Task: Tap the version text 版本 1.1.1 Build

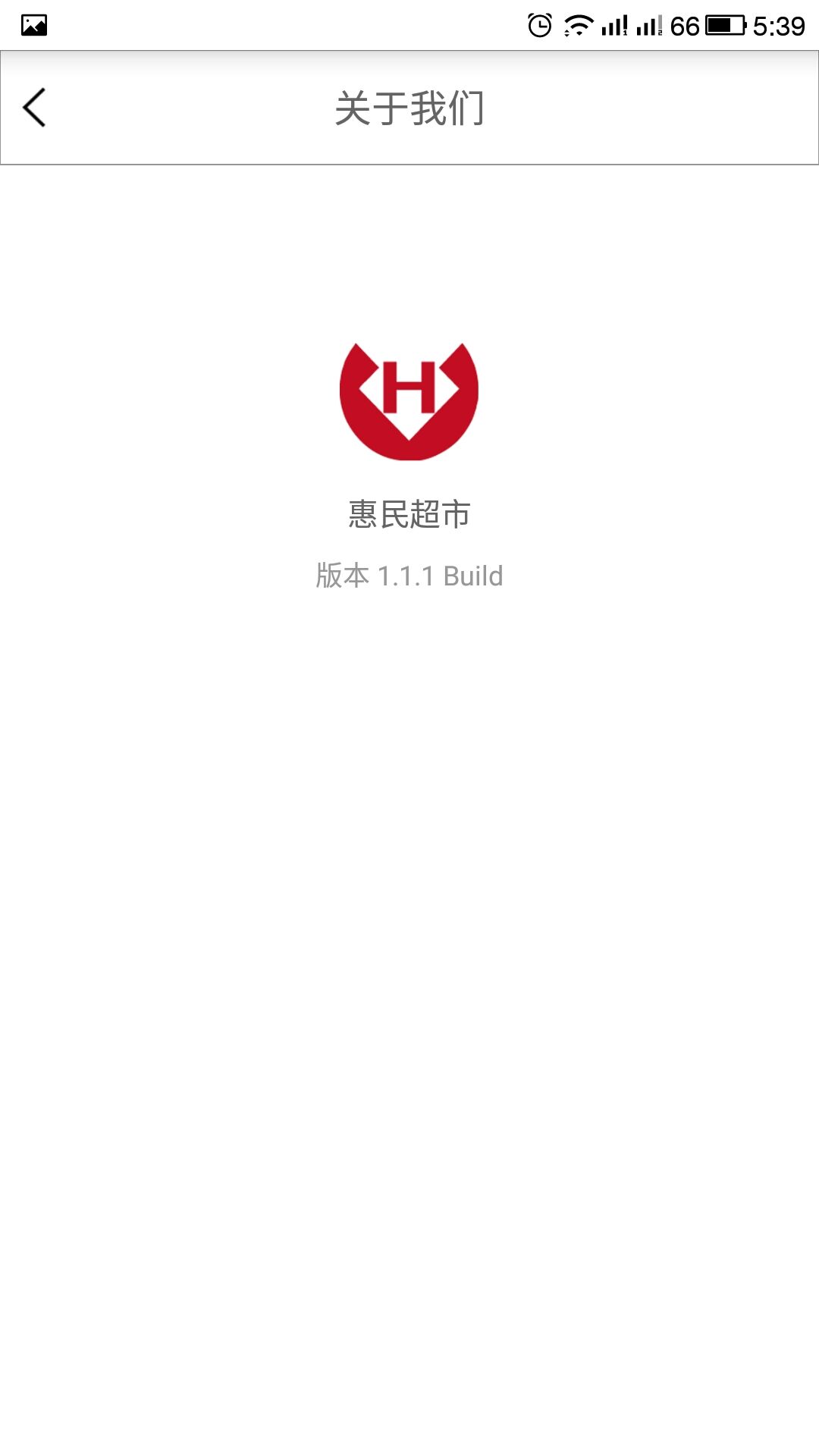Action: coord(409,575)
